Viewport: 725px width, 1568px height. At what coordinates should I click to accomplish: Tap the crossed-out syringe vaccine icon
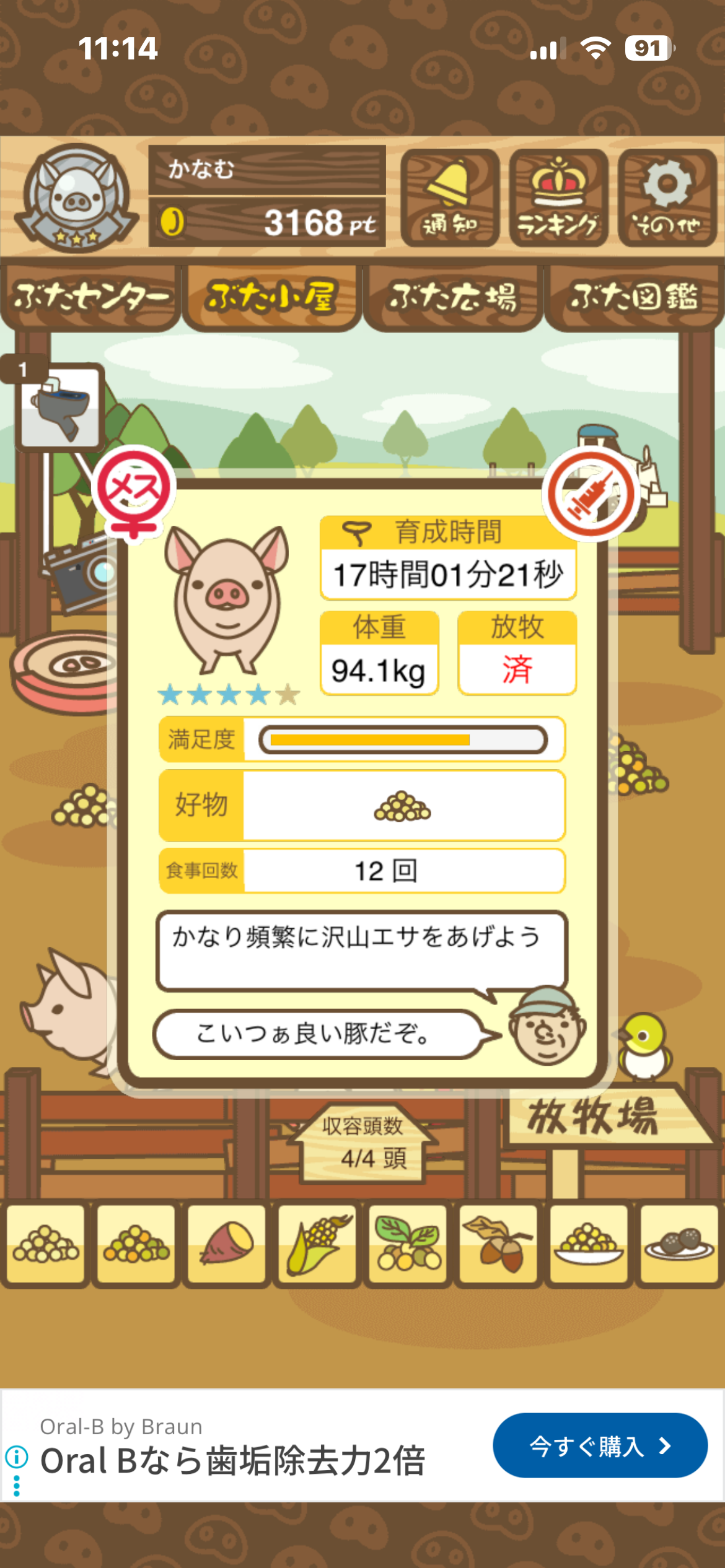point(591,494)
